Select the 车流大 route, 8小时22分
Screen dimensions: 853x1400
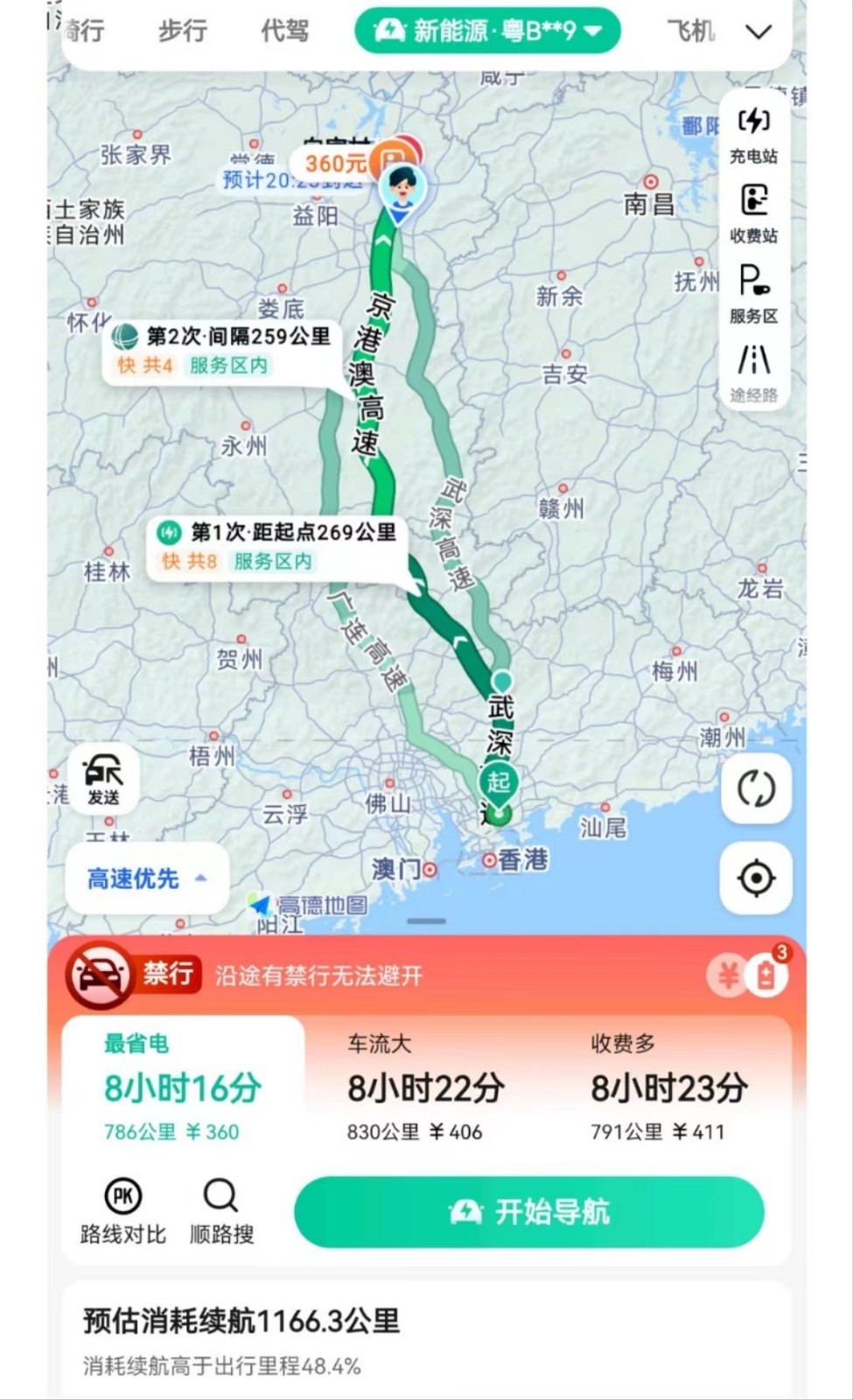[x=425, y=1088]
